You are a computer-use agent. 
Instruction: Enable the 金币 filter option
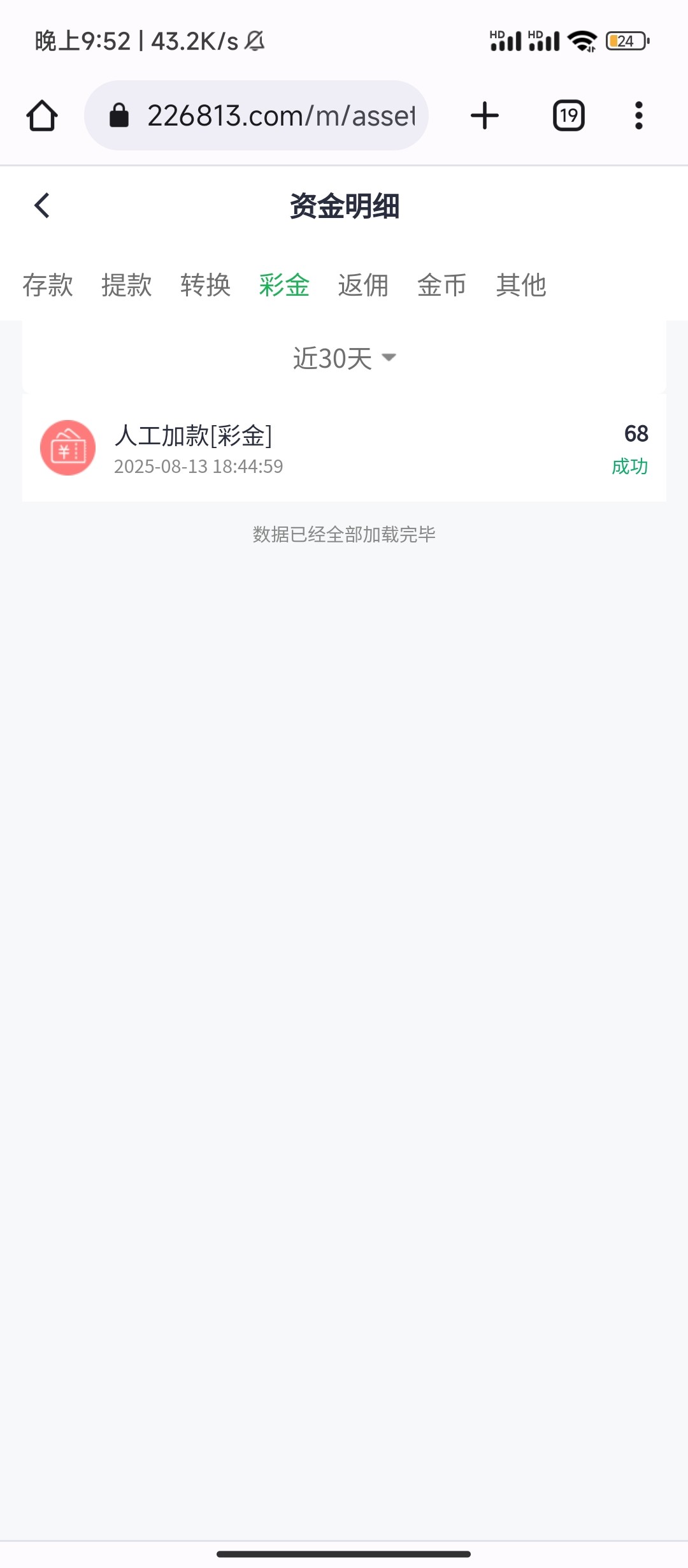coord(443,286)
